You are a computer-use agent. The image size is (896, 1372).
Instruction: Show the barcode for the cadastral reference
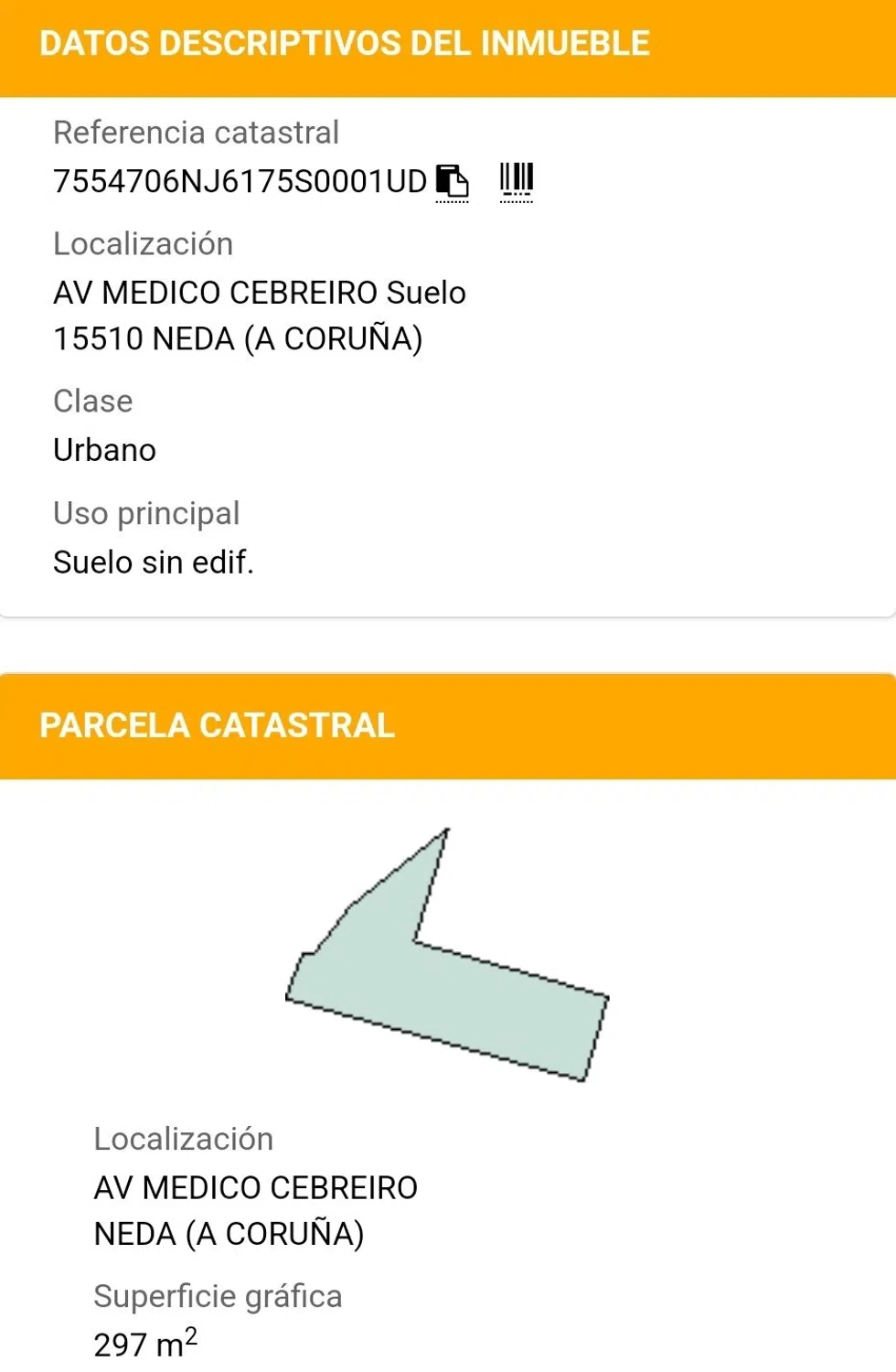coord(517,180)
